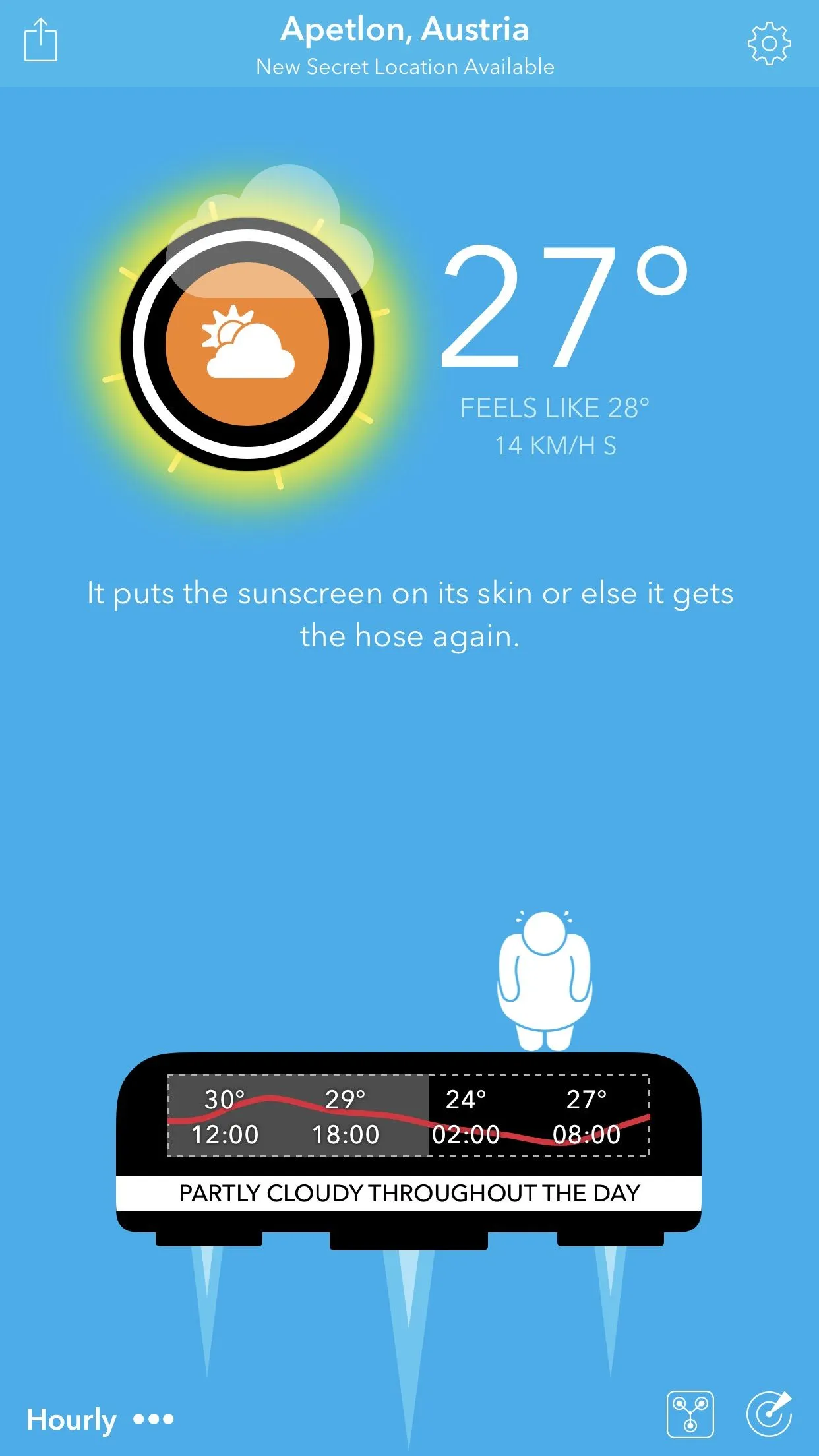
Task: Tap the orange partly-cloudy ocular sensor
Action: coord(247,344)
